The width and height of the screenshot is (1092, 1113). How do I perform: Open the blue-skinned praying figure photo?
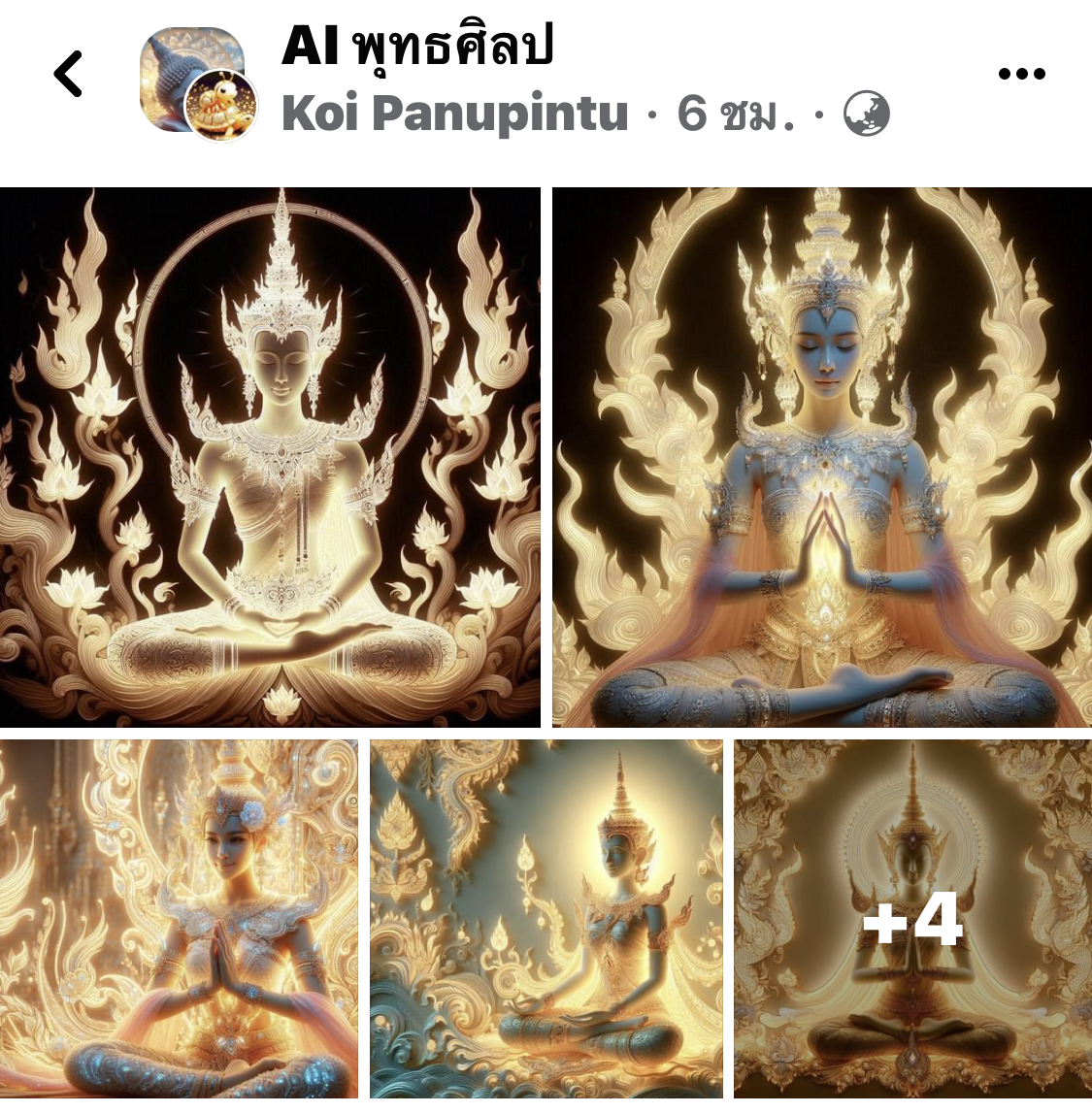(x=821, y=457)
